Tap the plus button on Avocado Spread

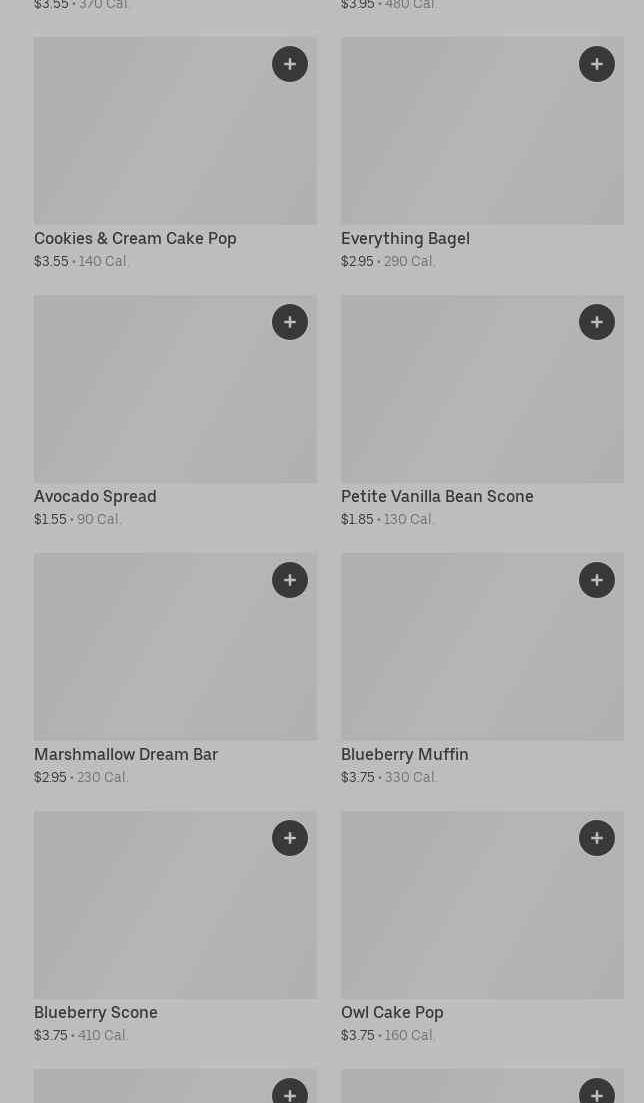[290, 322]
